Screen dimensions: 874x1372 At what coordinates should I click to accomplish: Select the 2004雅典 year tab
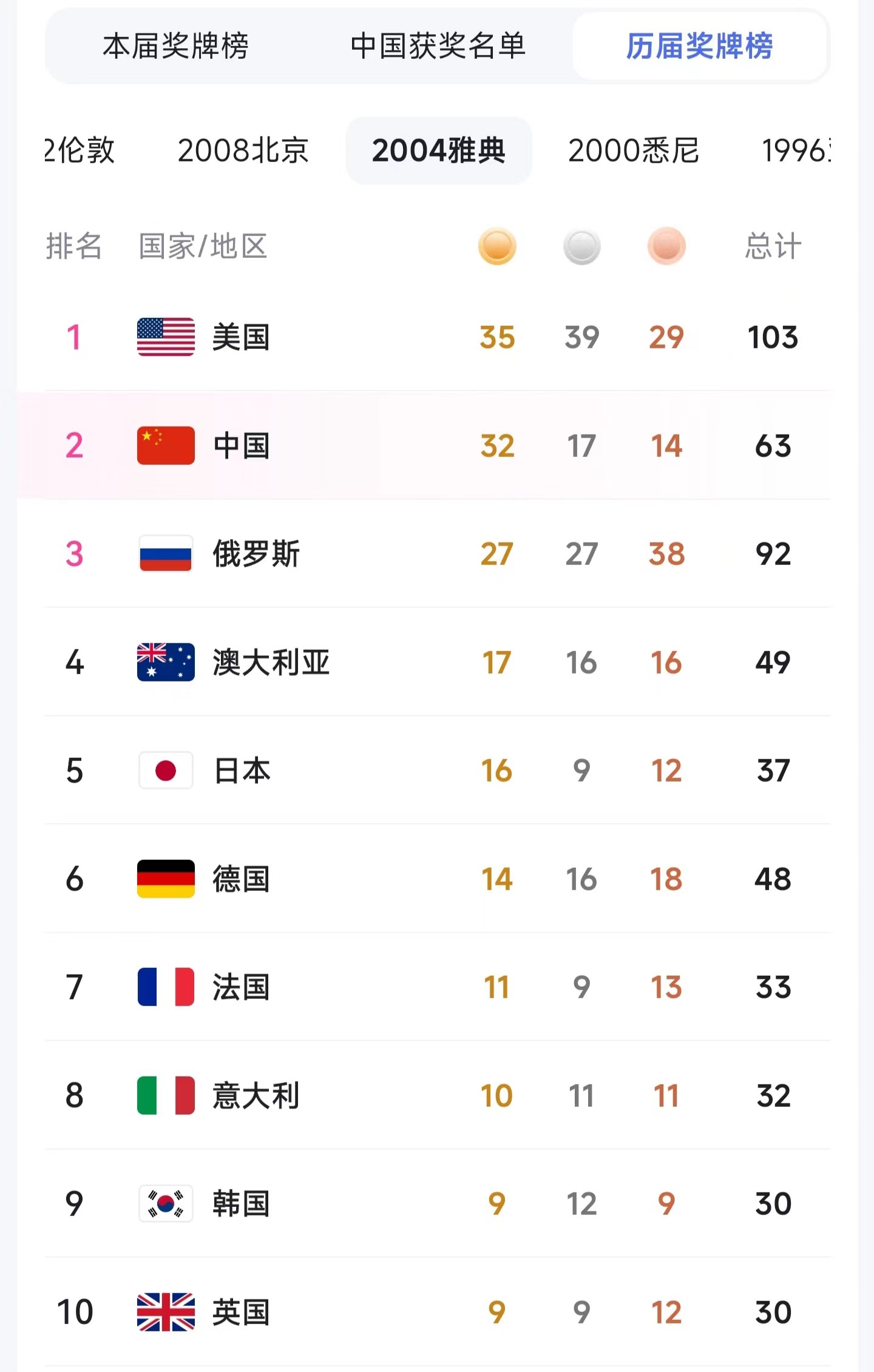point(438,150)
